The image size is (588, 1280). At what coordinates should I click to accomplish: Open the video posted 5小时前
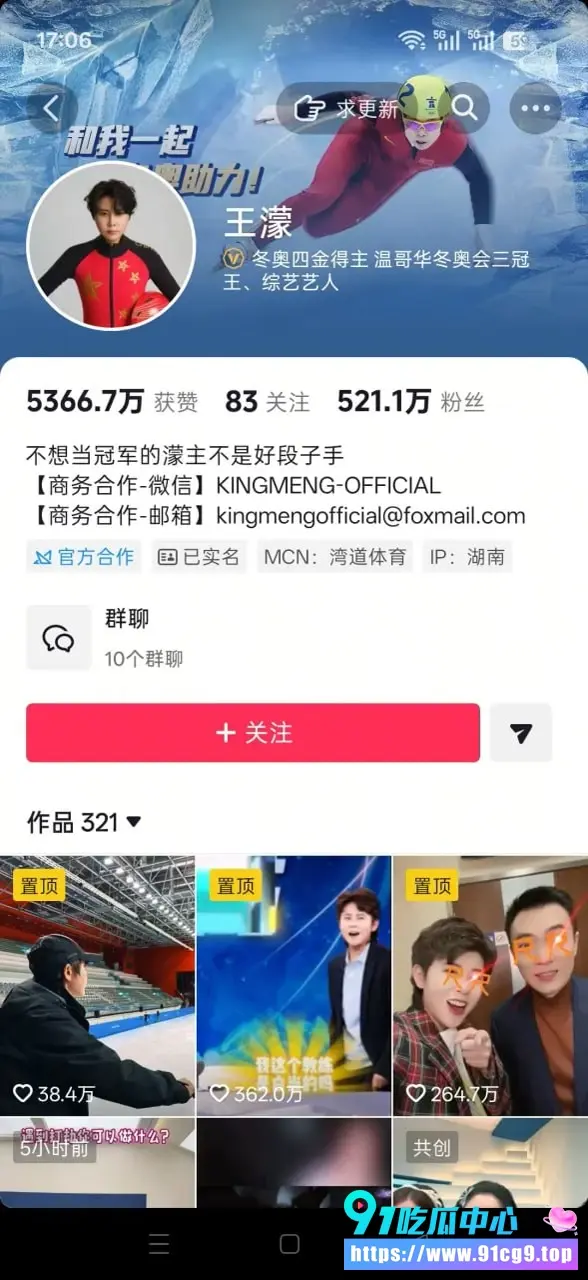(97, 1163)
